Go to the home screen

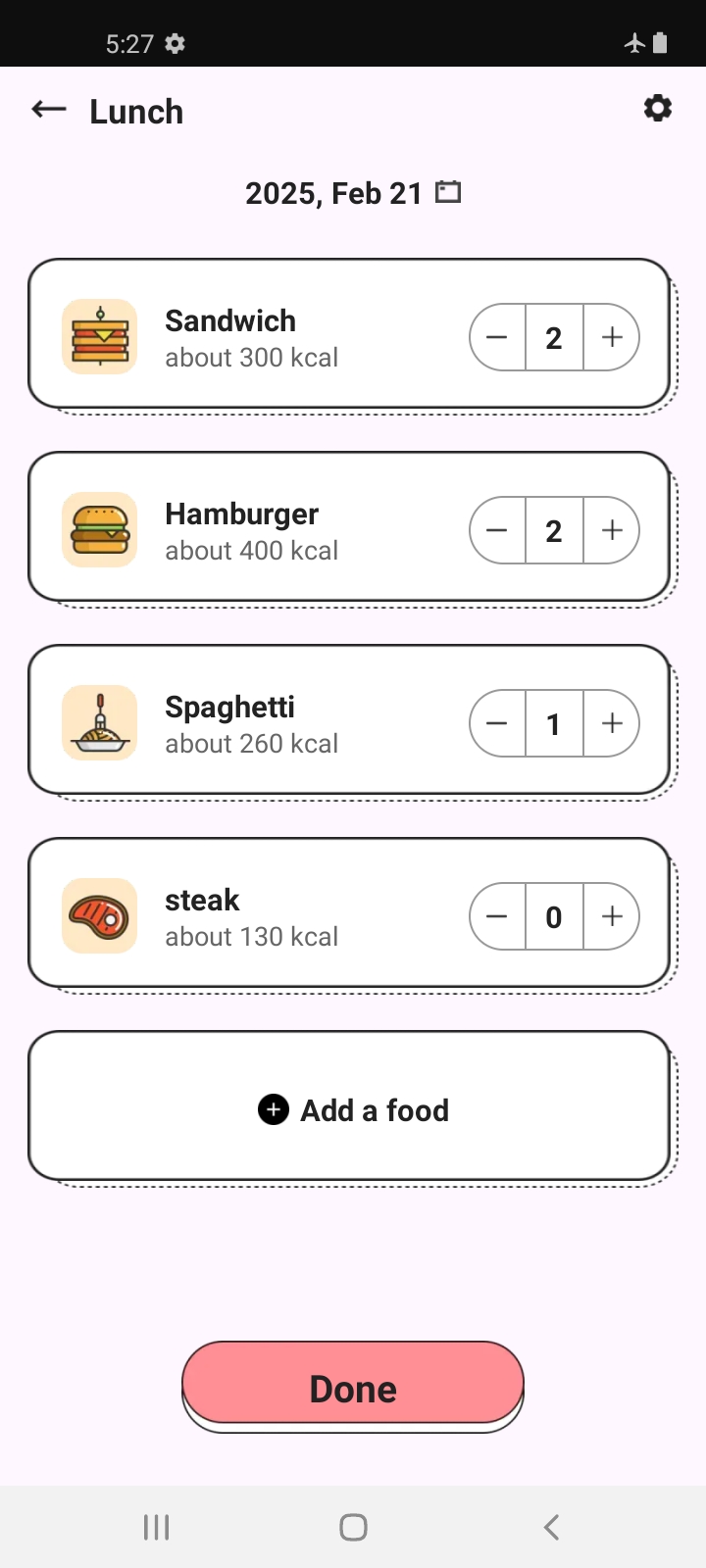(353, 1527)
